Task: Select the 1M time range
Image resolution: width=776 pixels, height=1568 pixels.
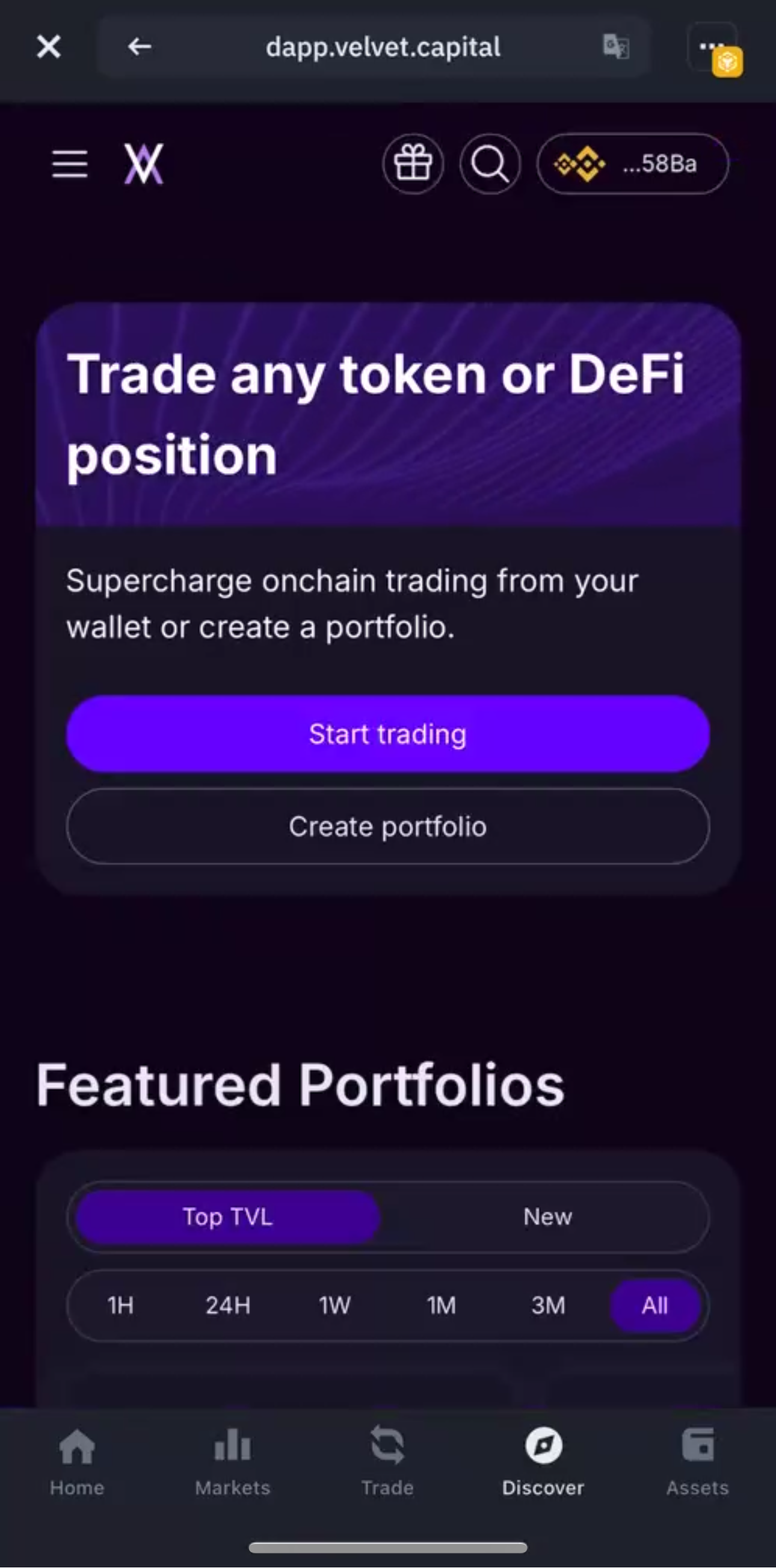Action: [x=442, y=1305]
